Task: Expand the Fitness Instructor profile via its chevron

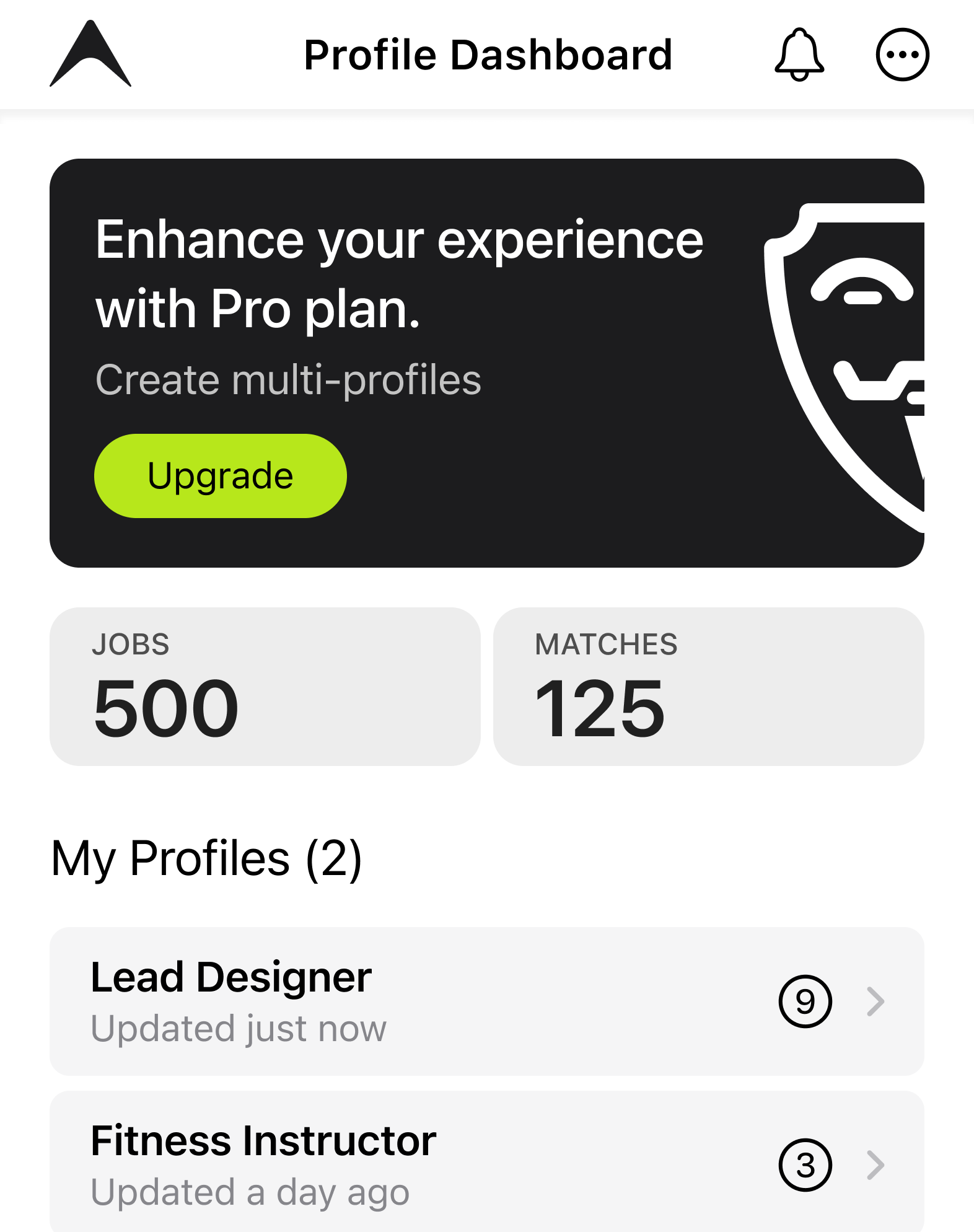Action: tap(875, 1164)
